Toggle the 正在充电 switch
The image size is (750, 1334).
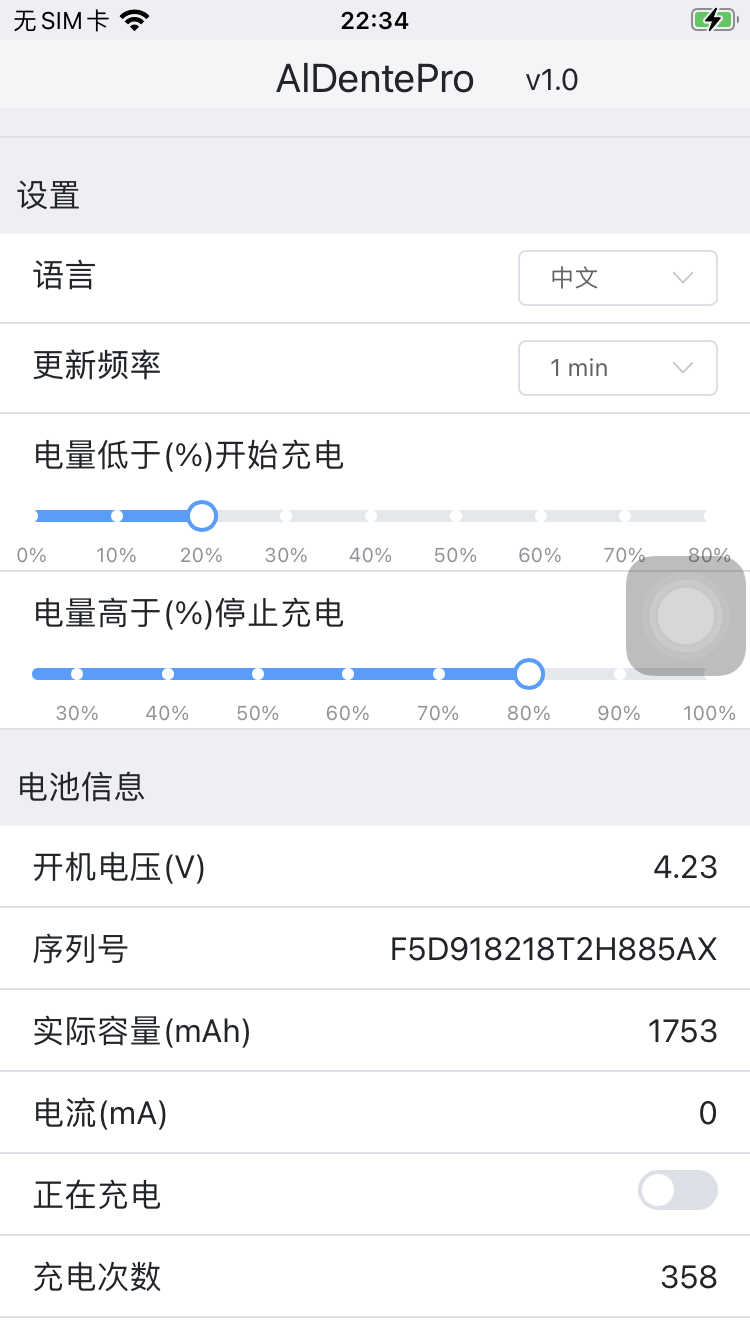[678, 1190]
